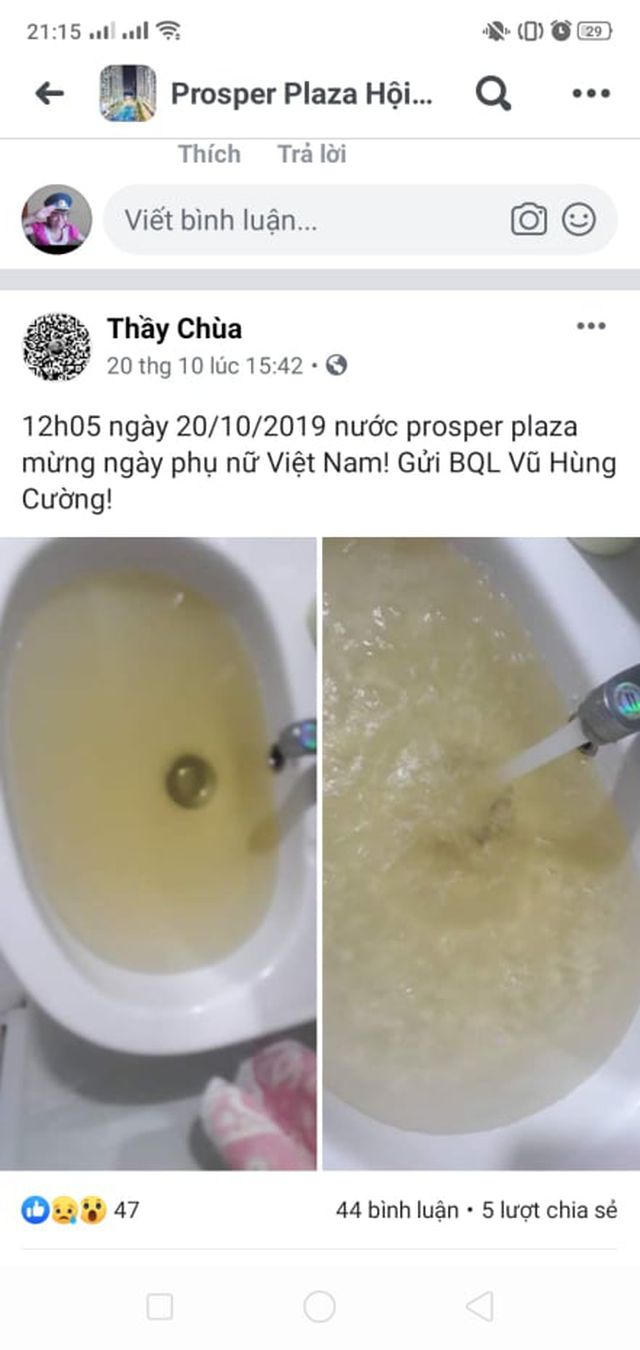640x1350 pixels.
Task: Open the emoji sticker picker
Action: tap(579, 219)
